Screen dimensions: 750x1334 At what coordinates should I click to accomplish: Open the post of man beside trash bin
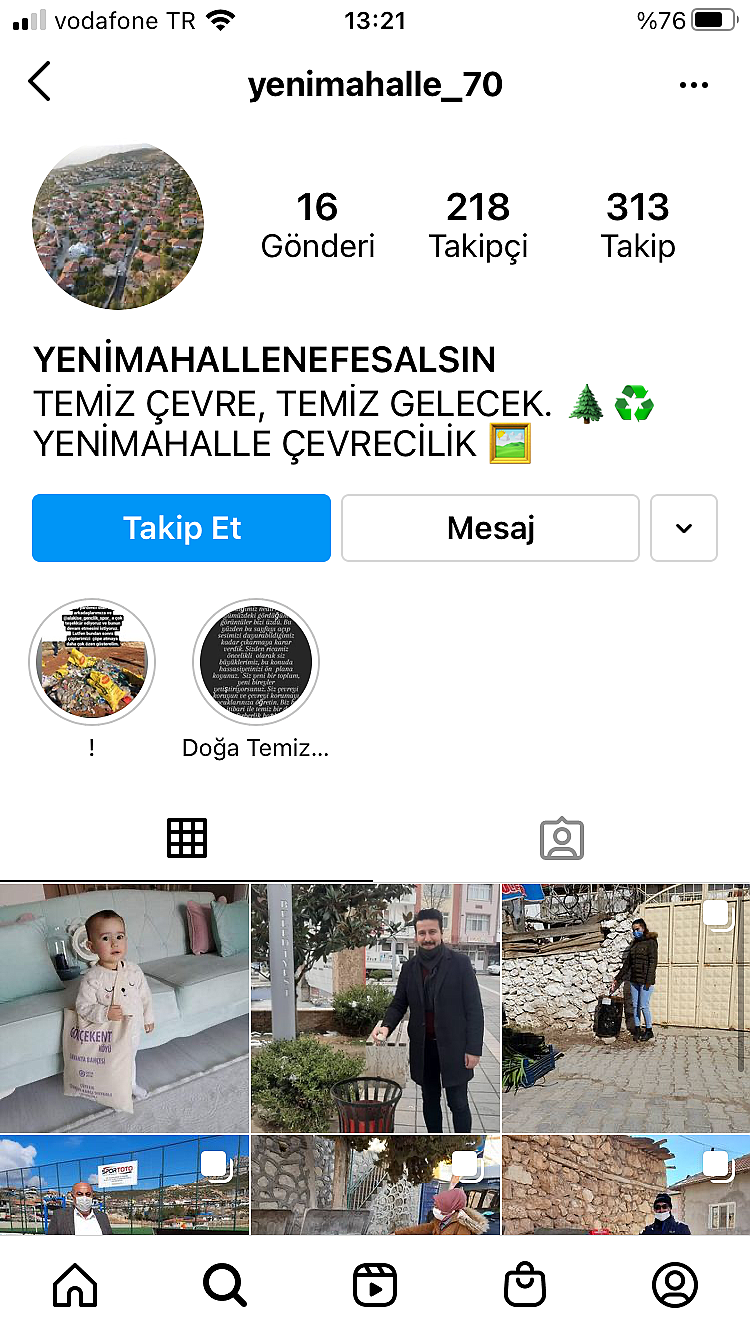pos(375,1008)
